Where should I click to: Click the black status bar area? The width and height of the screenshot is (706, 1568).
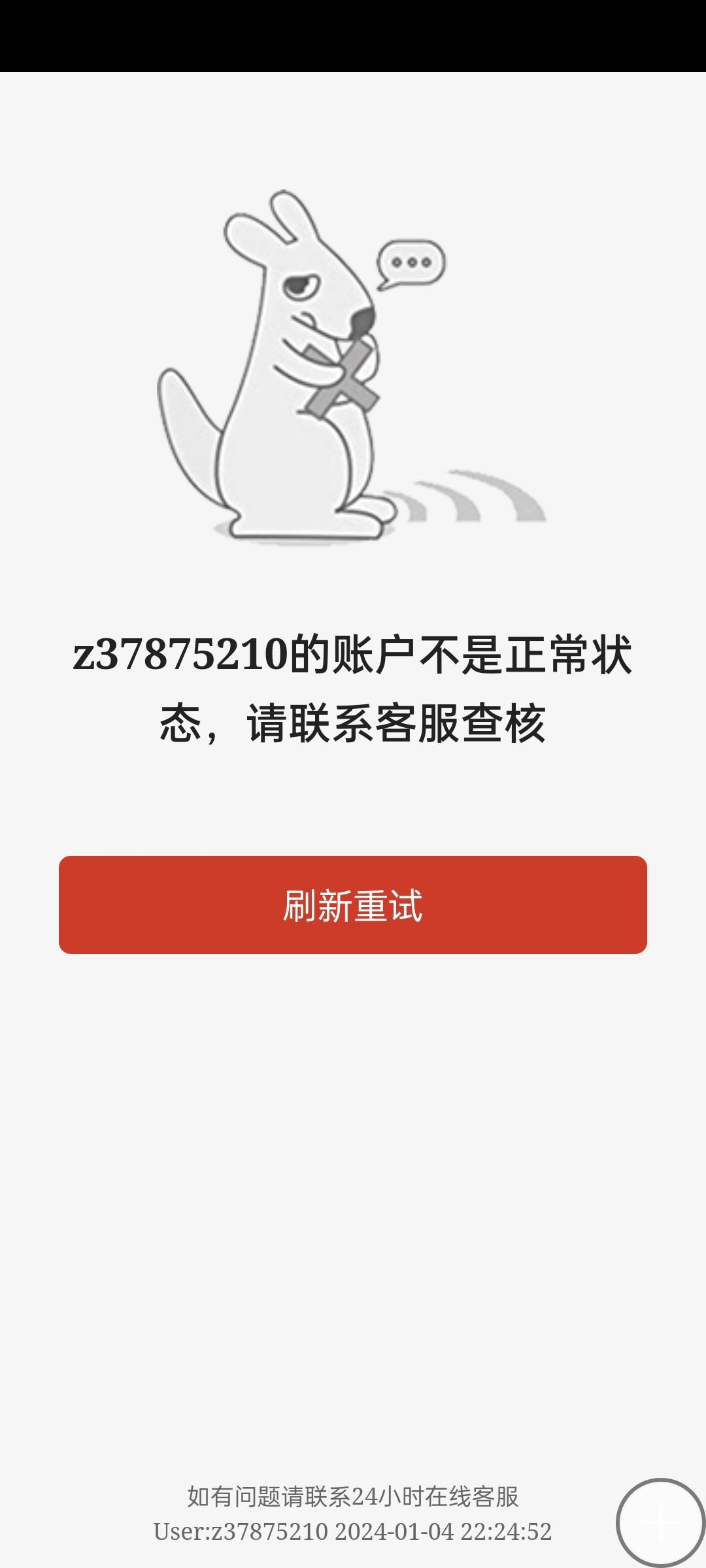353,33
